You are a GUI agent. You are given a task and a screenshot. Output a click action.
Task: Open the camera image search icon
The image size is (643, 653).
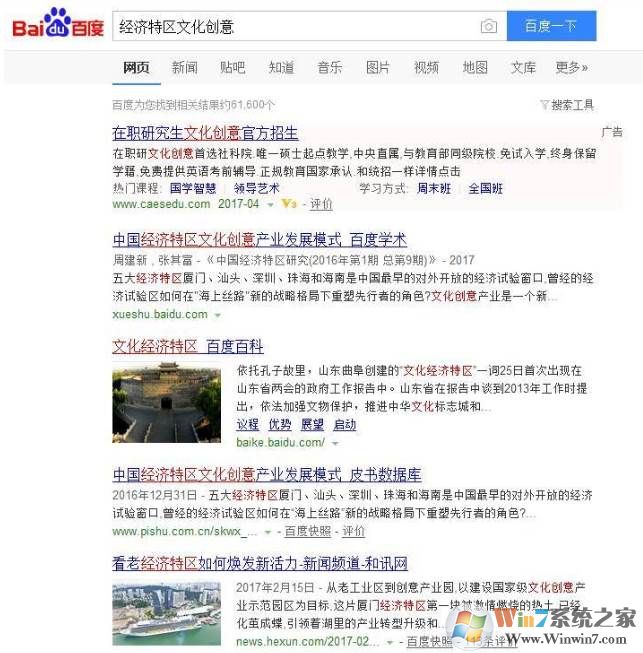coord(488,27)
